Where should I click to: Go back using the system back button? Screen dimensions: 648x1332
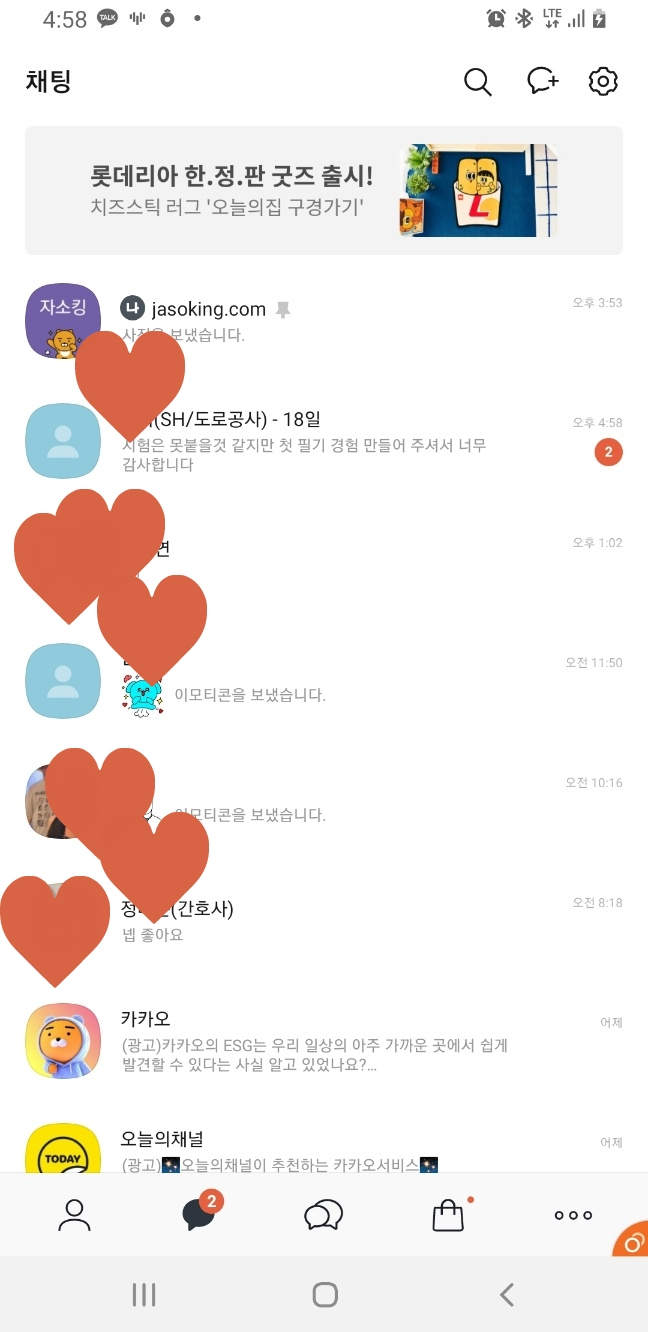point(506,1295)
